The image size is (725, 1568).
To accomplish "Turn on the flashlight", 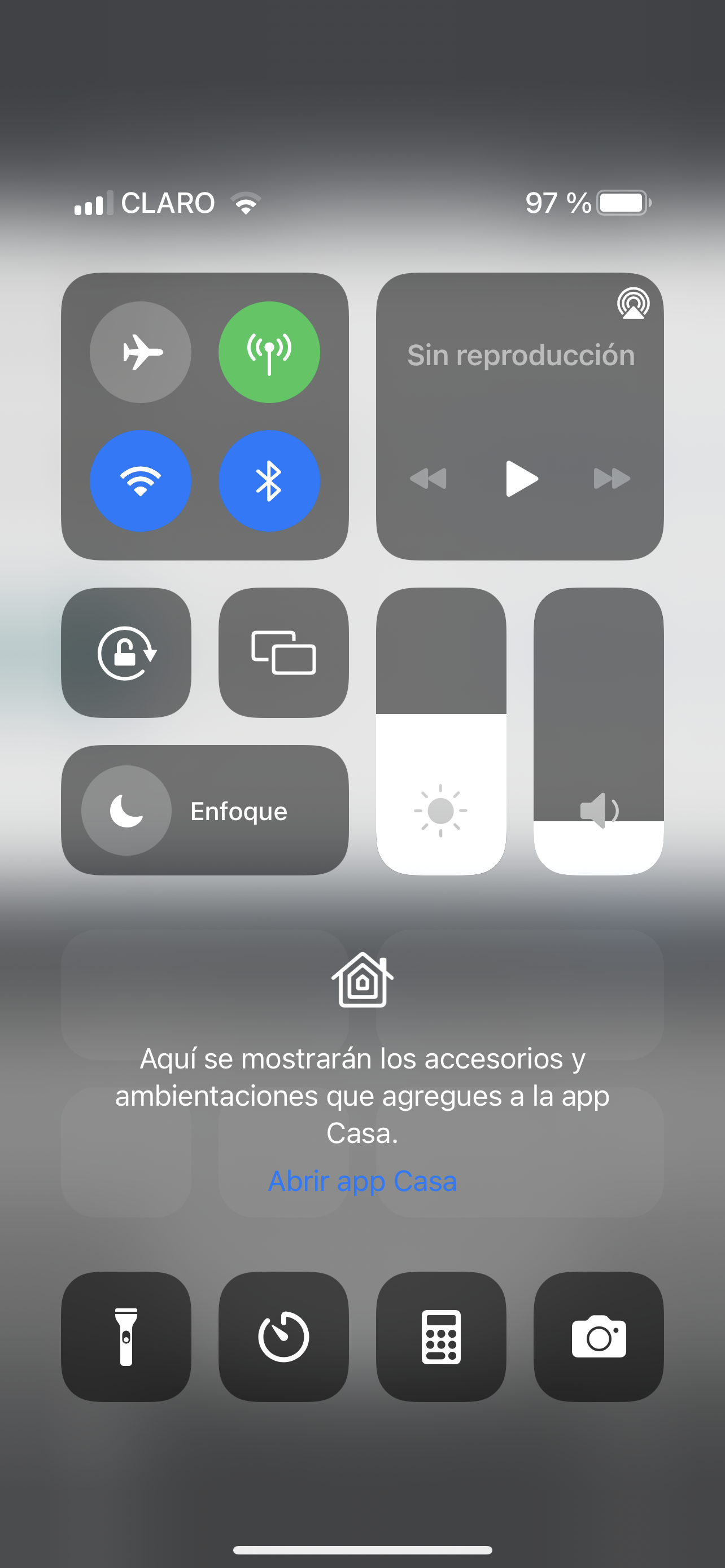I will click(x=126, y=1337).
